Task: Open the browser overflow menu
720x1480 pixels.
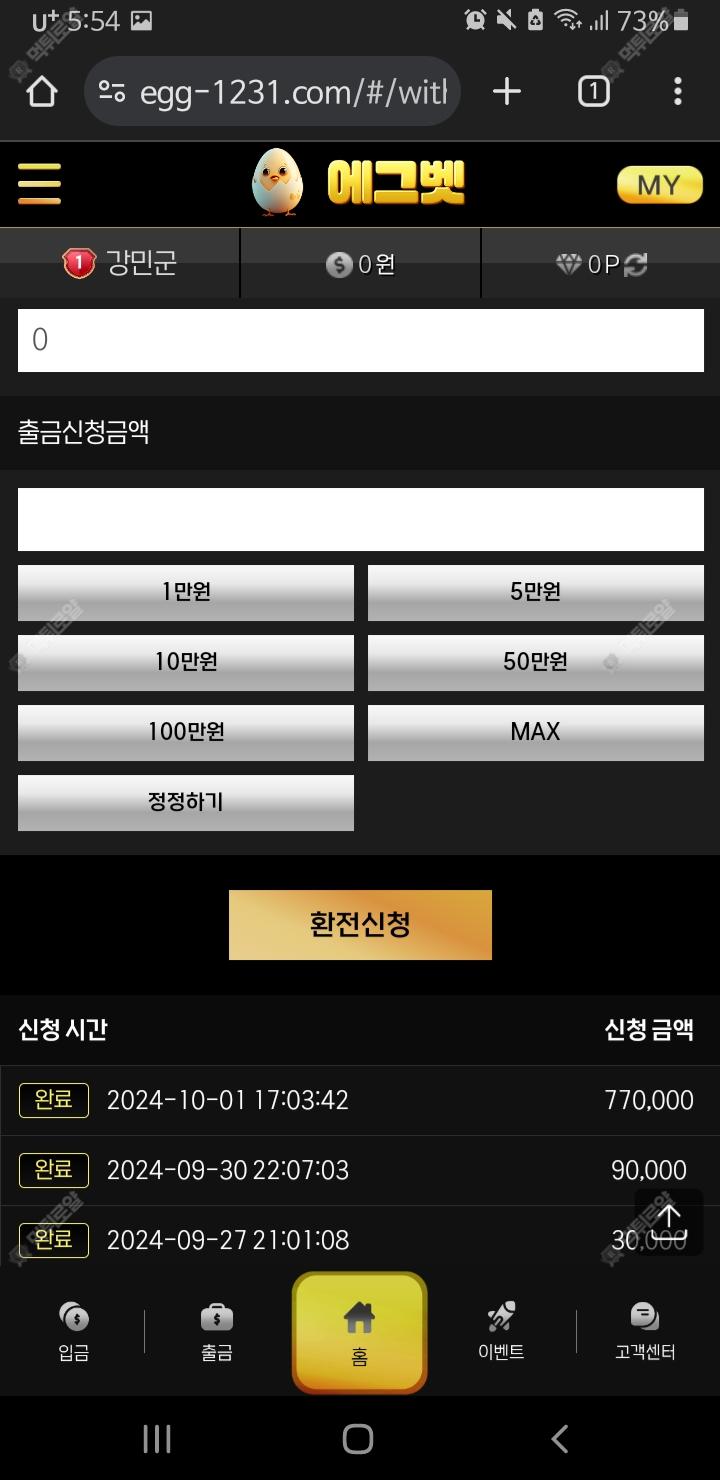Action: [677, 92]
